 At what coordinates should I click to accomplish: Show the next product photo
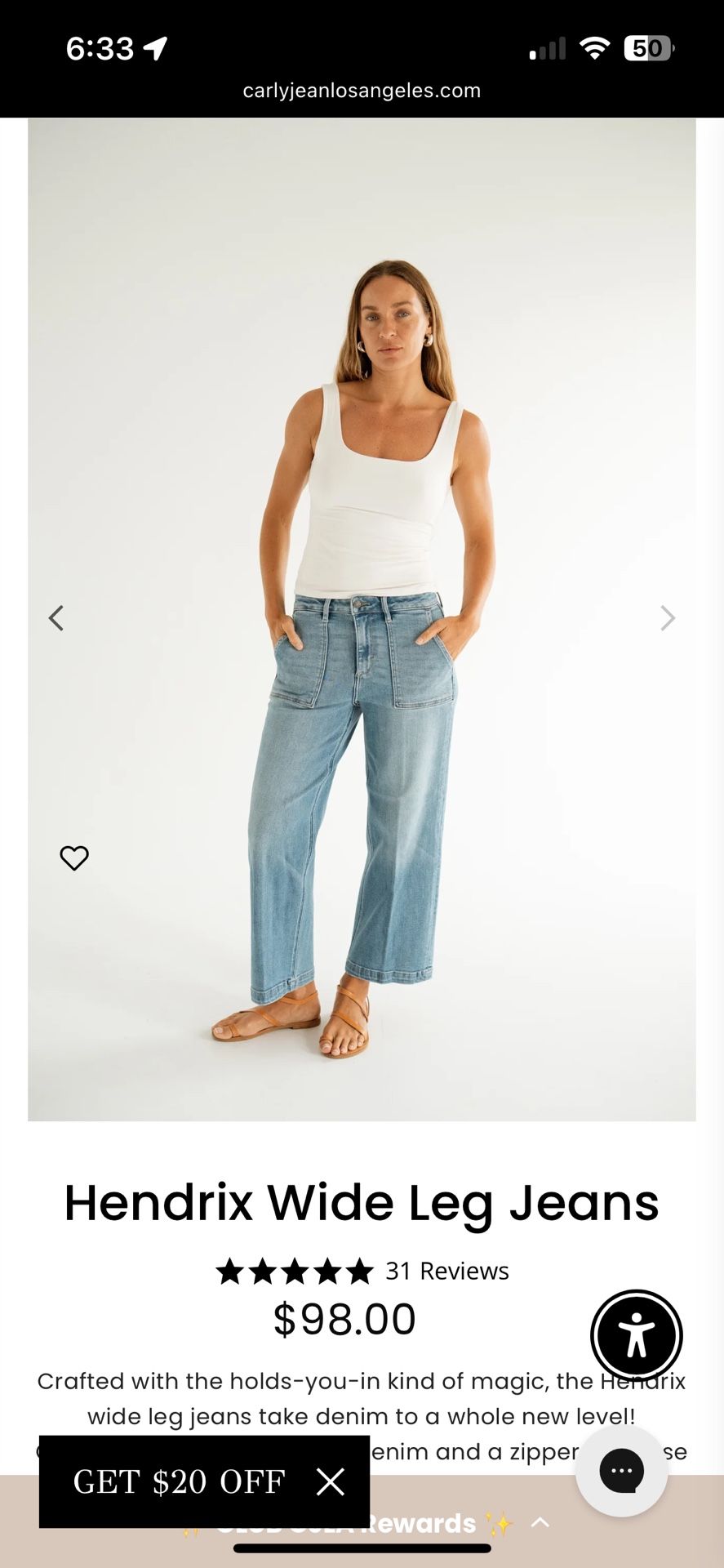(x=668, y=618)
